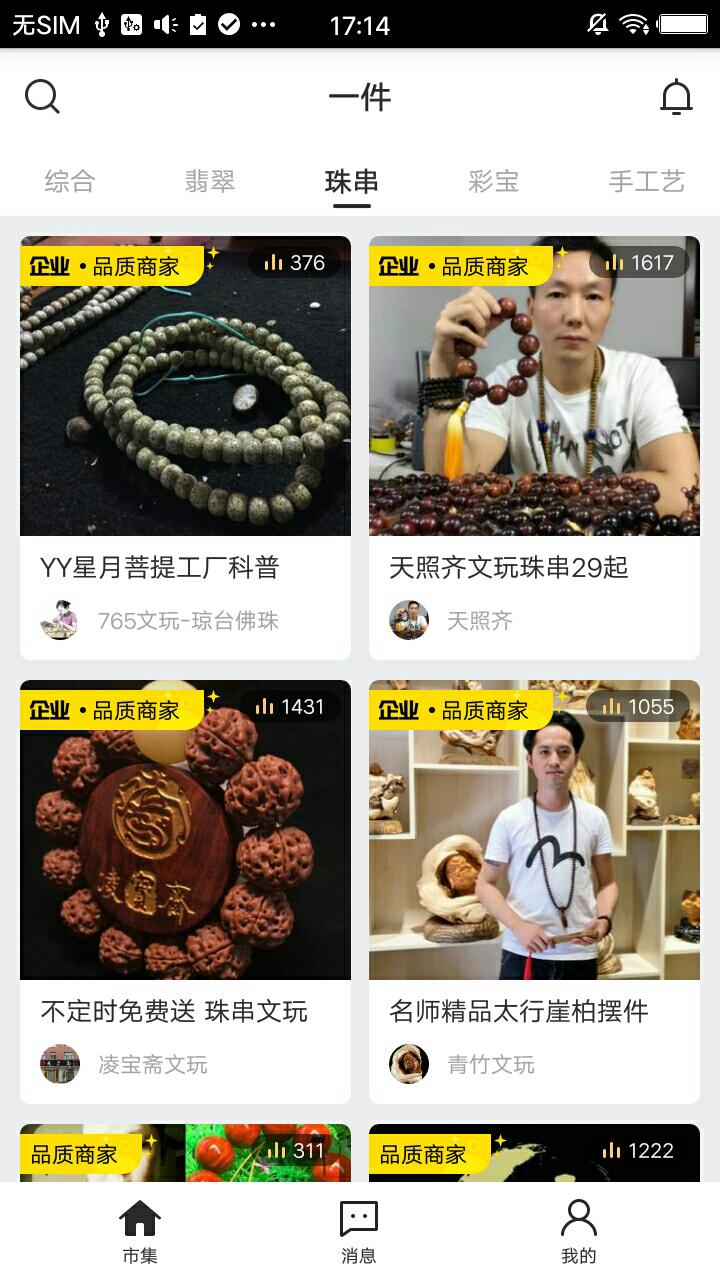
Task: Go to the 我的 tab
Action: pyautogui.click(x=578, y=1231)
